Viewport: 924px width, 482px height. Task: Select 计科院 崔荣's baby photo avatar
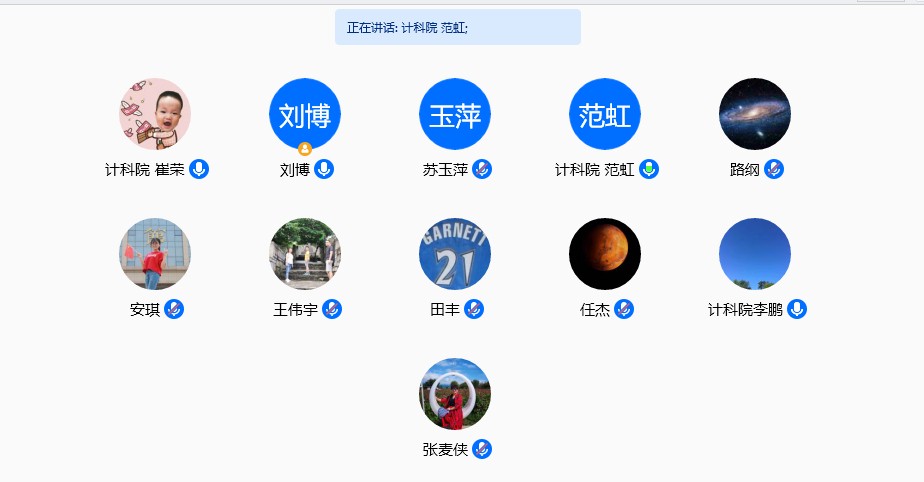(x=155, y=114)
